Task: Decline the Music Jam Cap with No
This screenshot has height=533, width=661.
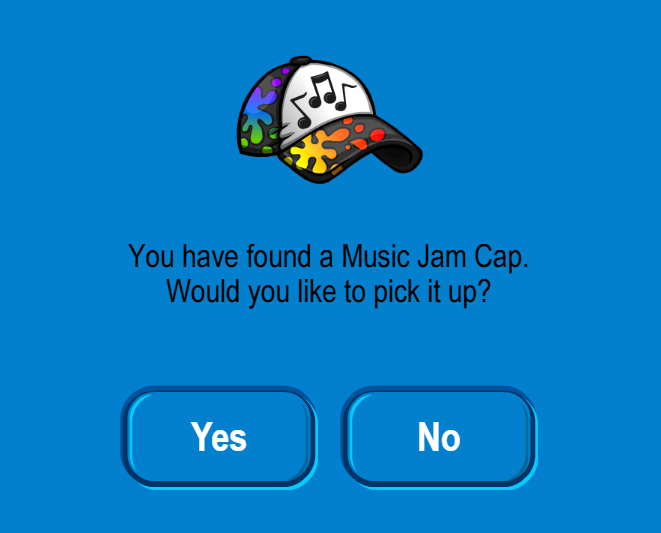Action: [x=439, y=437]
